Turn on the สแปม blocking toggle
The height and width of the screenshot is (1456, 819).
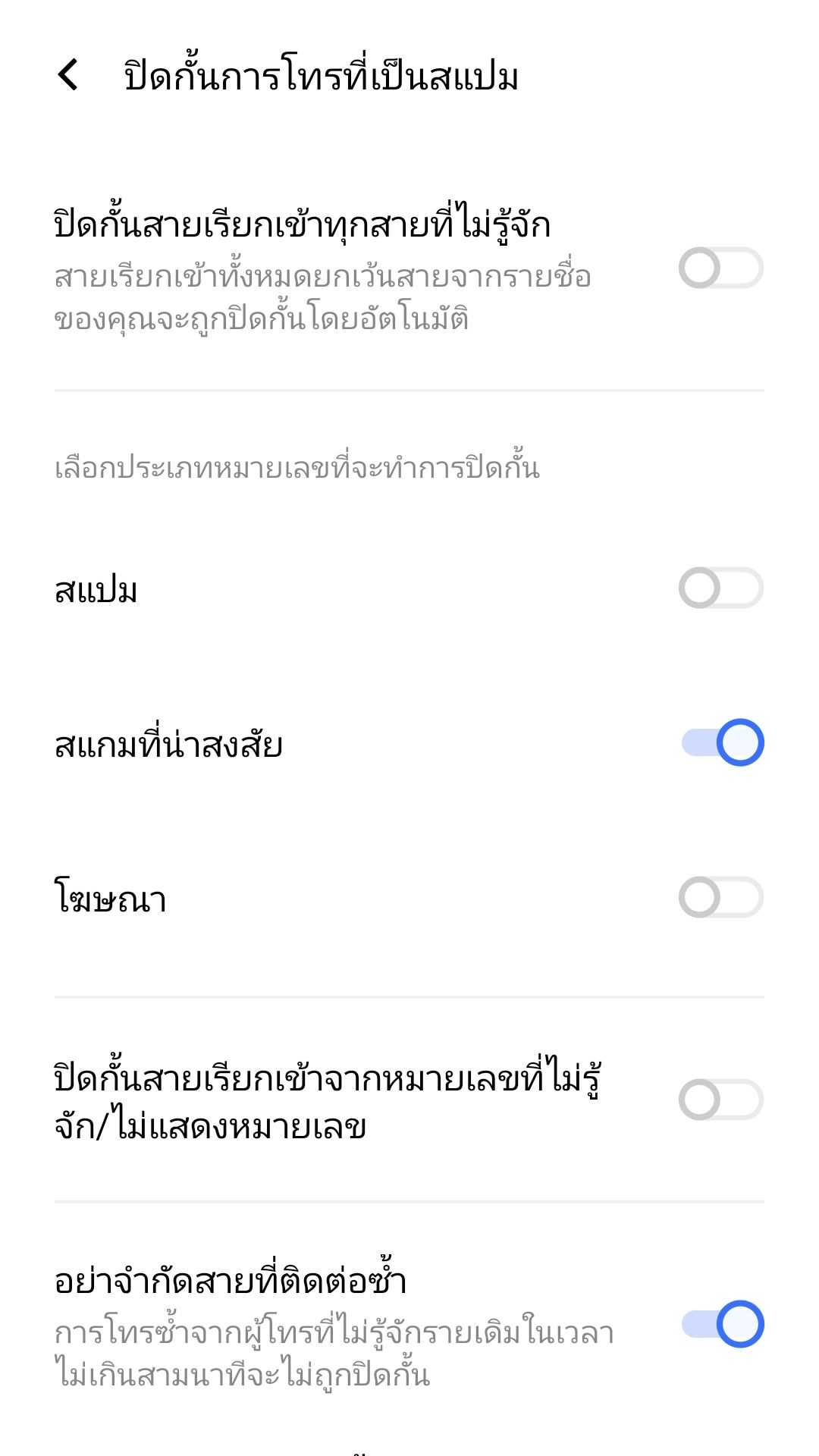[720, 588]
